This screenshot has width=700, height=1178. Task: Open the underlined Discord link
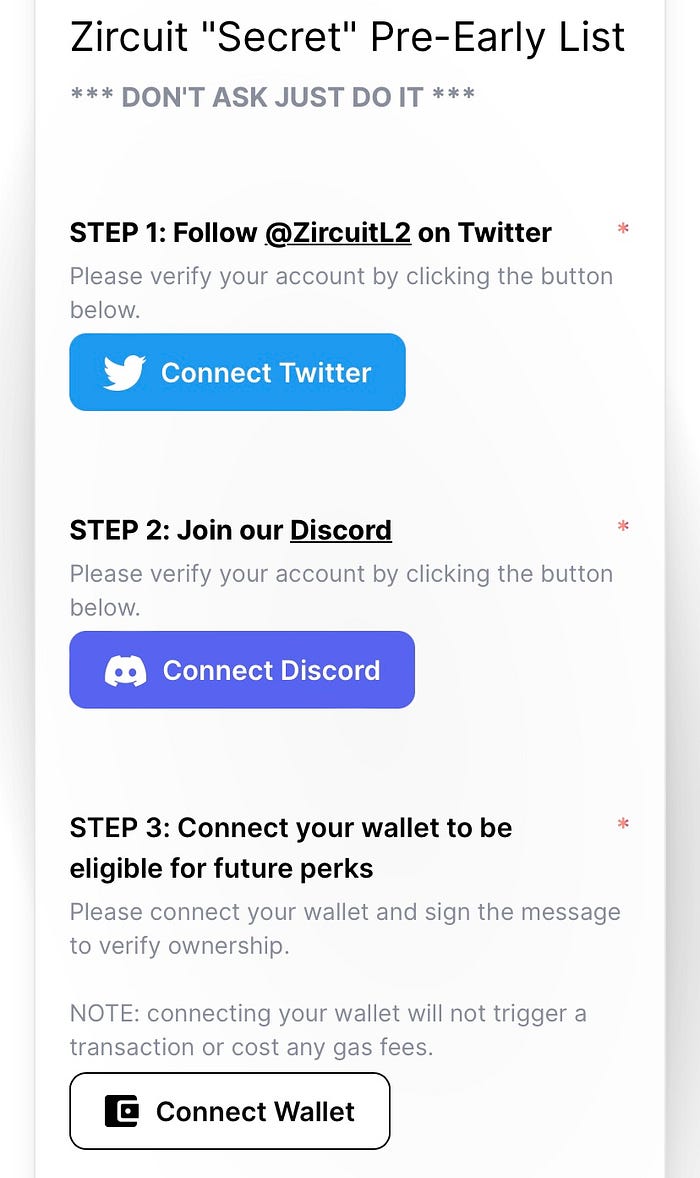(340, 530)
